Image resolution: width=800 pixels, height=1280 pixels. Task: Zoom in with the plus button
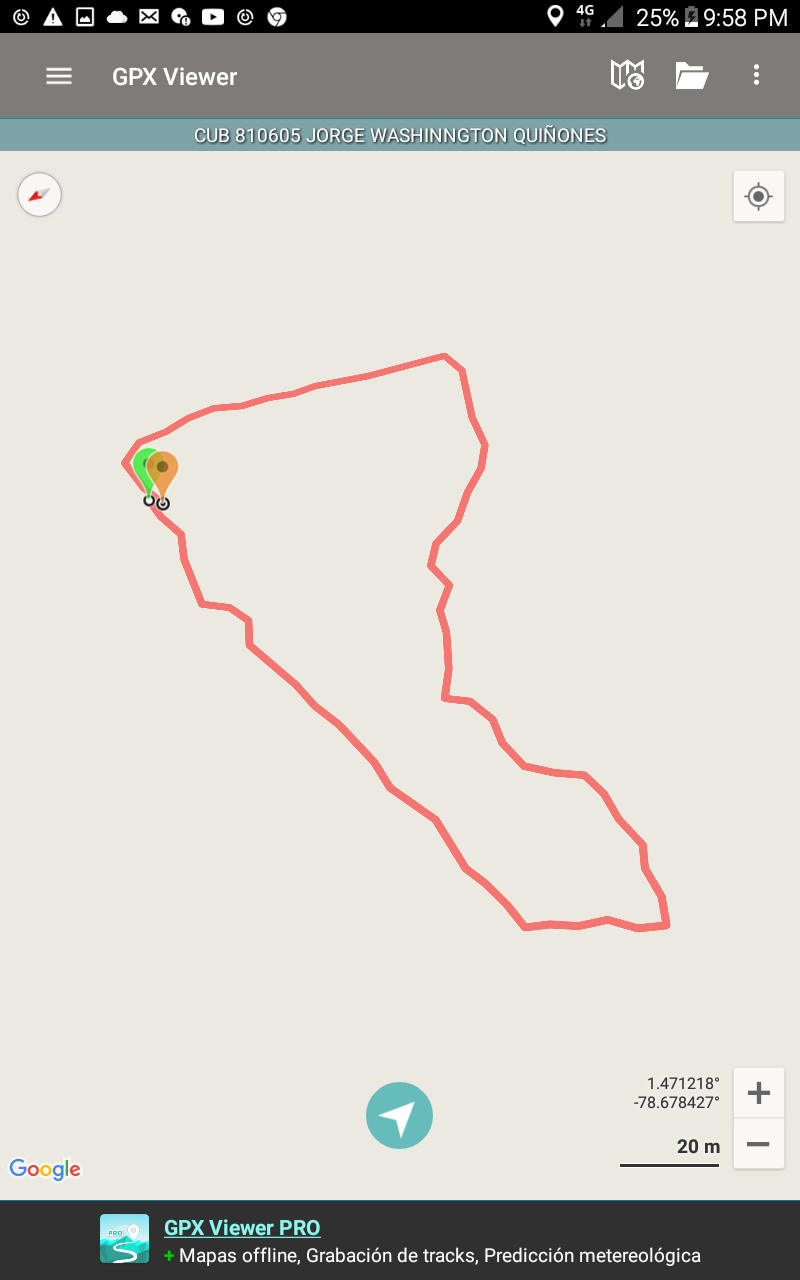point(758,1093)
